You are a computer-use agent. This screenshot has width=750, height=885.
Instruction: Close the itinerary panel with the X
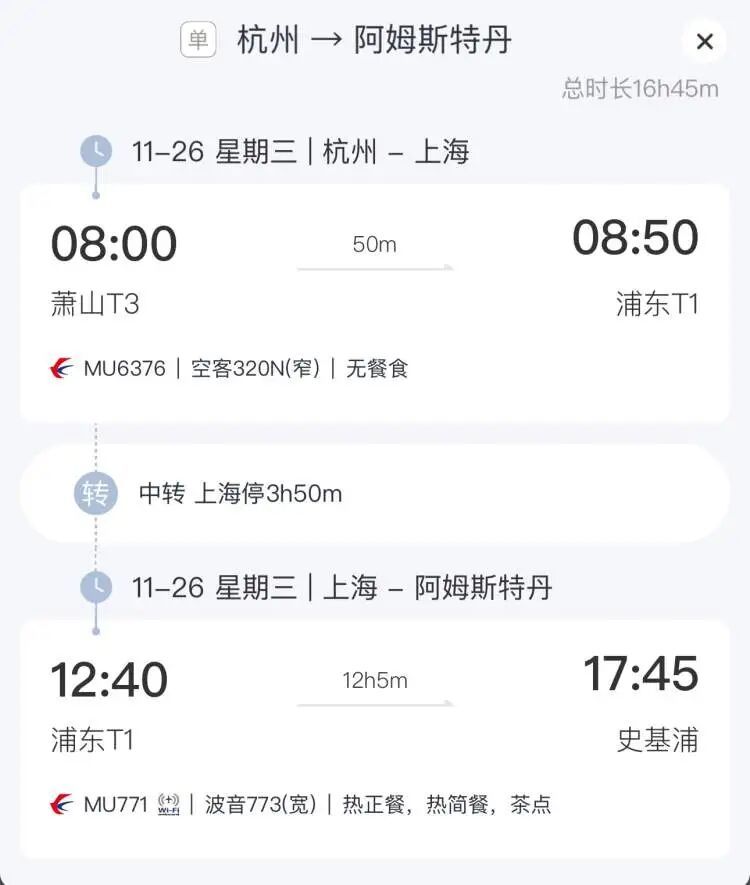(706, 42)
